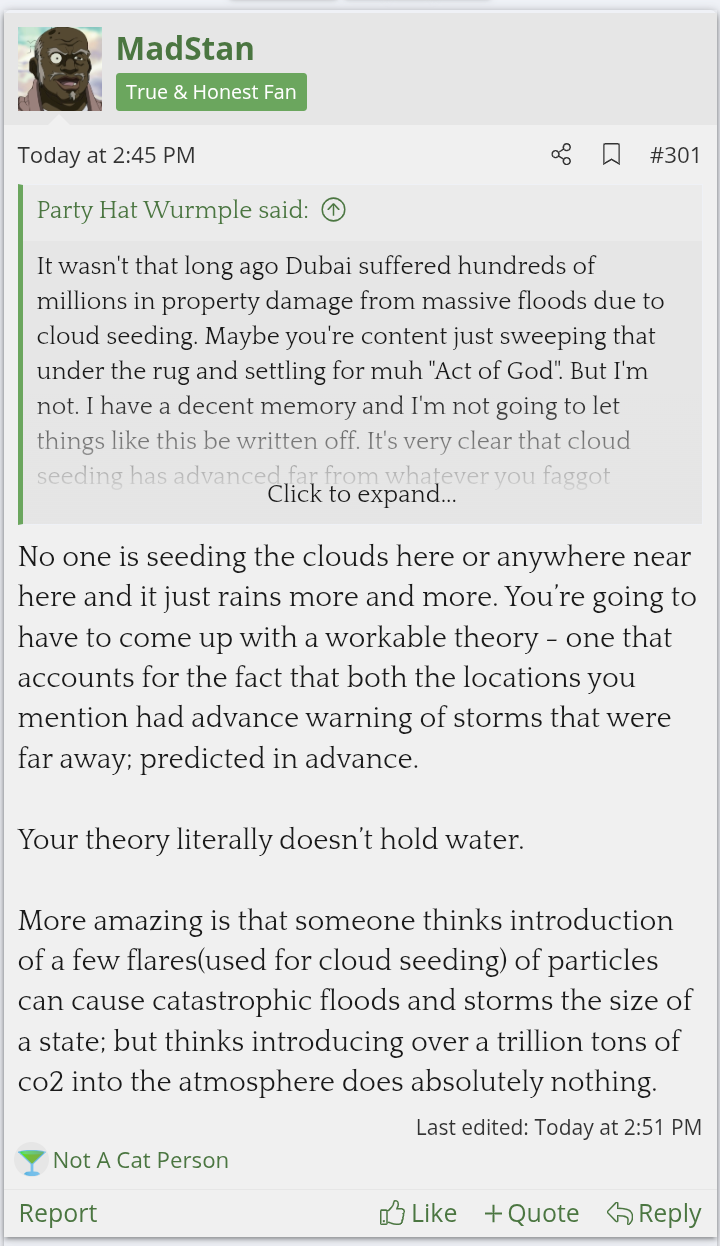Image resolution: width=720 pixels, height=1246 pixels.
Task: Open the Not A Cat Person reaction list
Action: click(140, 1160)
